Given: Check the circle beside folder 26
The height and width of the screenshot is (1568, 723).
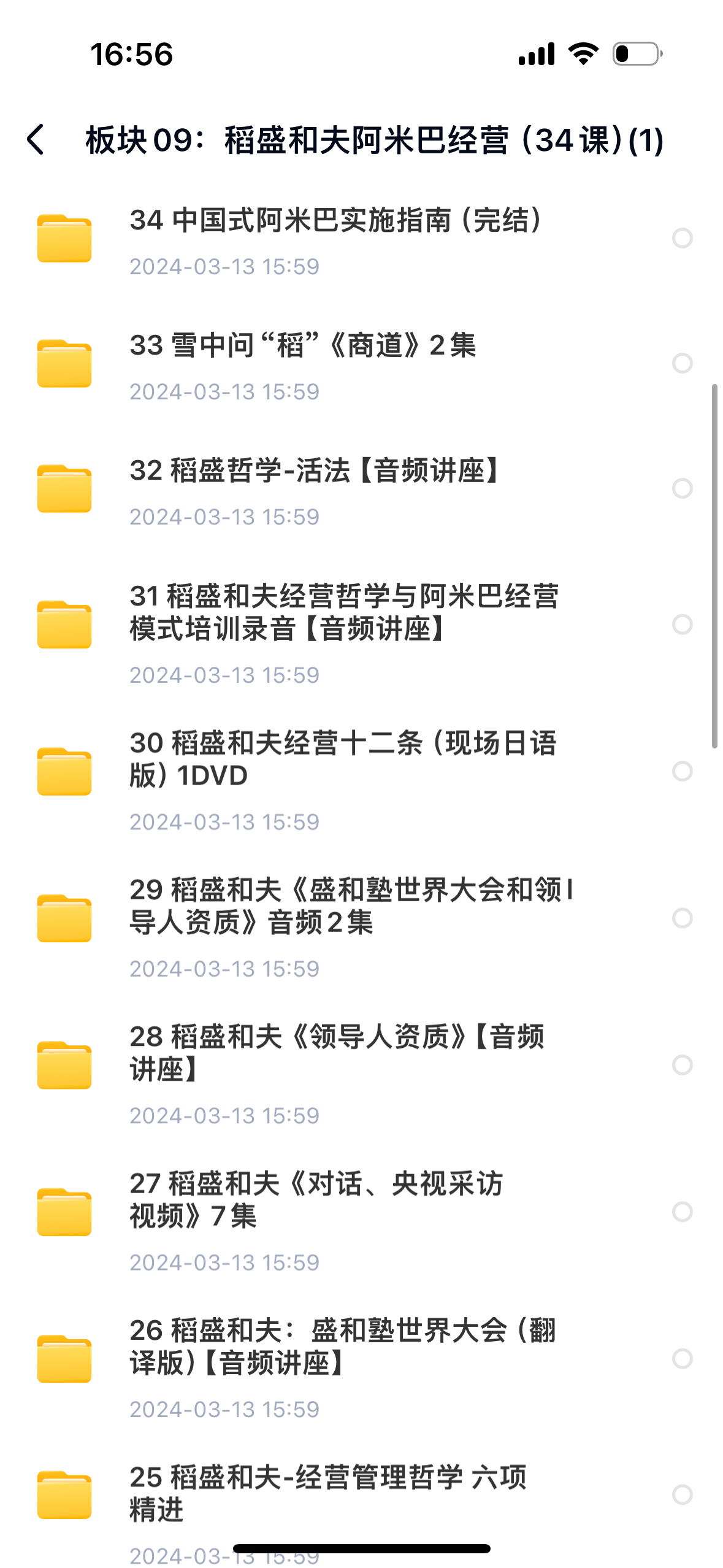Looking at the screenshot, I should (x=682, y=1359).
